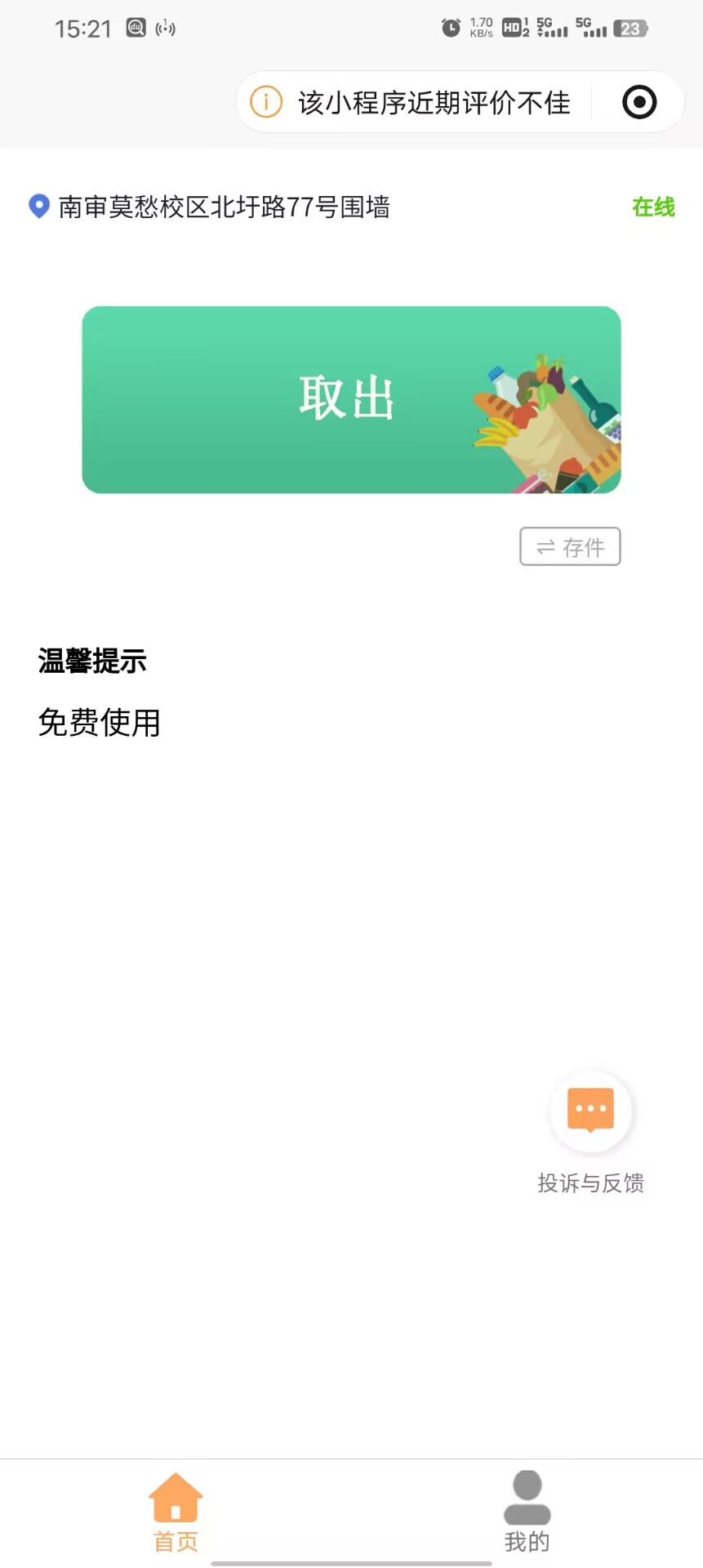The image size is (703, 1568).
Task: Go to the 首页 home tab
Action: tap(176, 1511)
